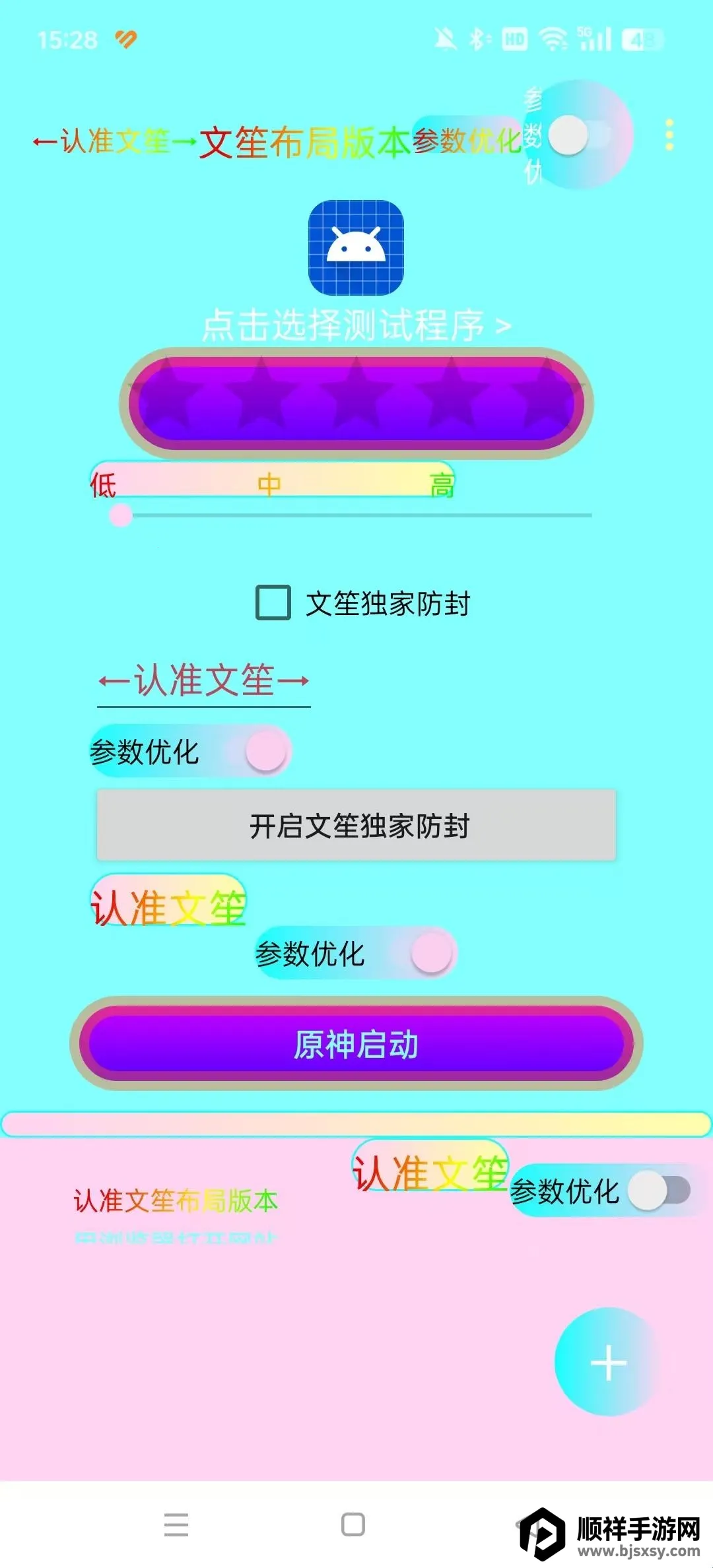
Task: Tap the battery indicator in the status bar
Action: 638,41
